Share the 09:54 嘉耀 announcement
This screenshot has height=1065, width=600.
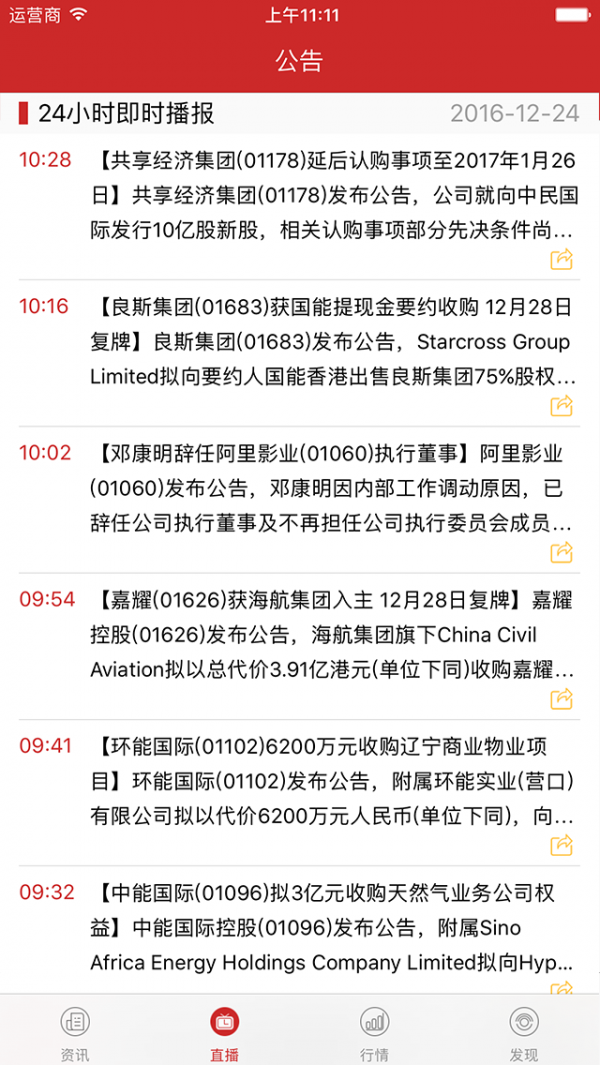click(x=561, y=699)
